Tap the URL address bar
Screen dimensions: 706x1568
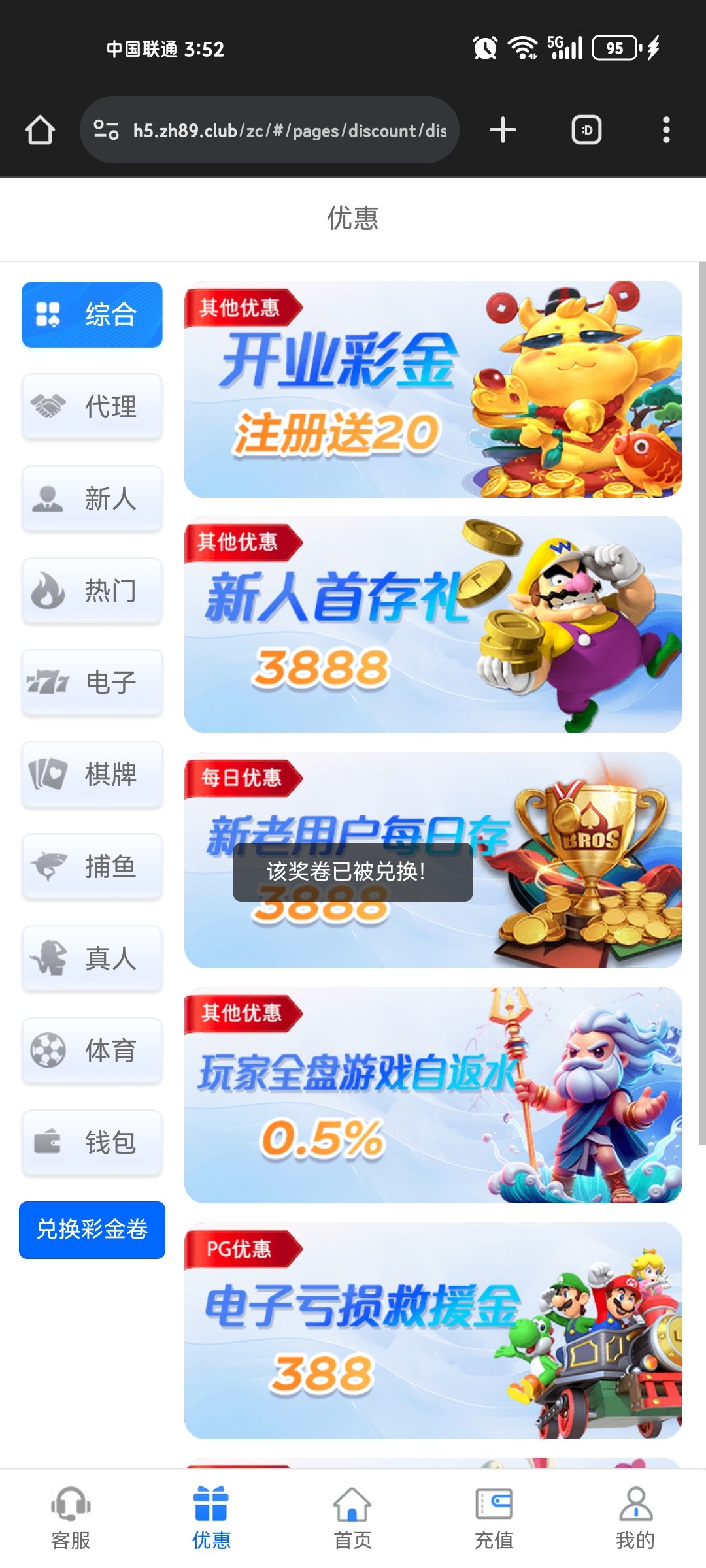click(269, 130)
